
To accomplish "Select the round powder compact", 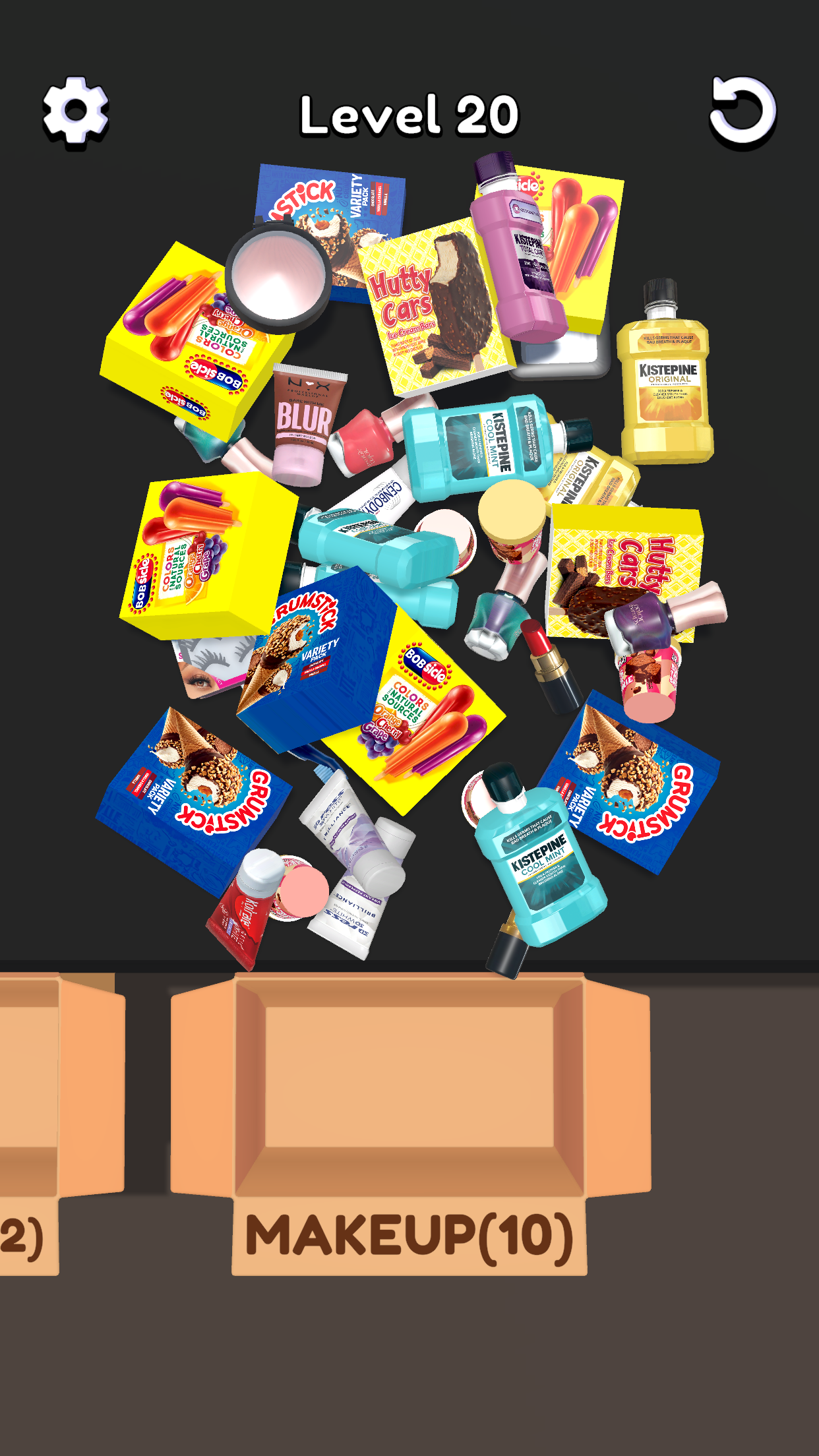I will coord(277,276).
